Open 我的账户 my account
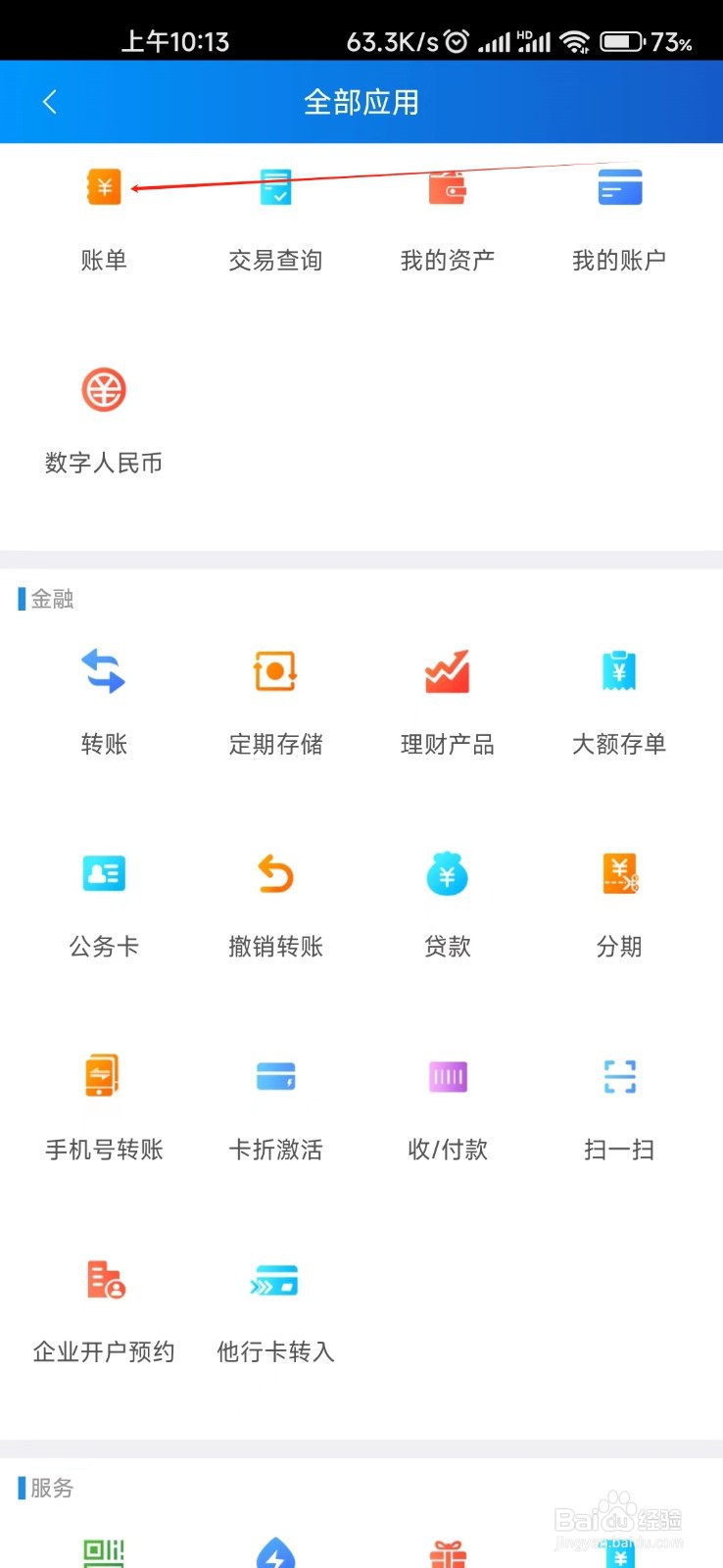Viewport: 723px width, 1568px height. (619, 219)
